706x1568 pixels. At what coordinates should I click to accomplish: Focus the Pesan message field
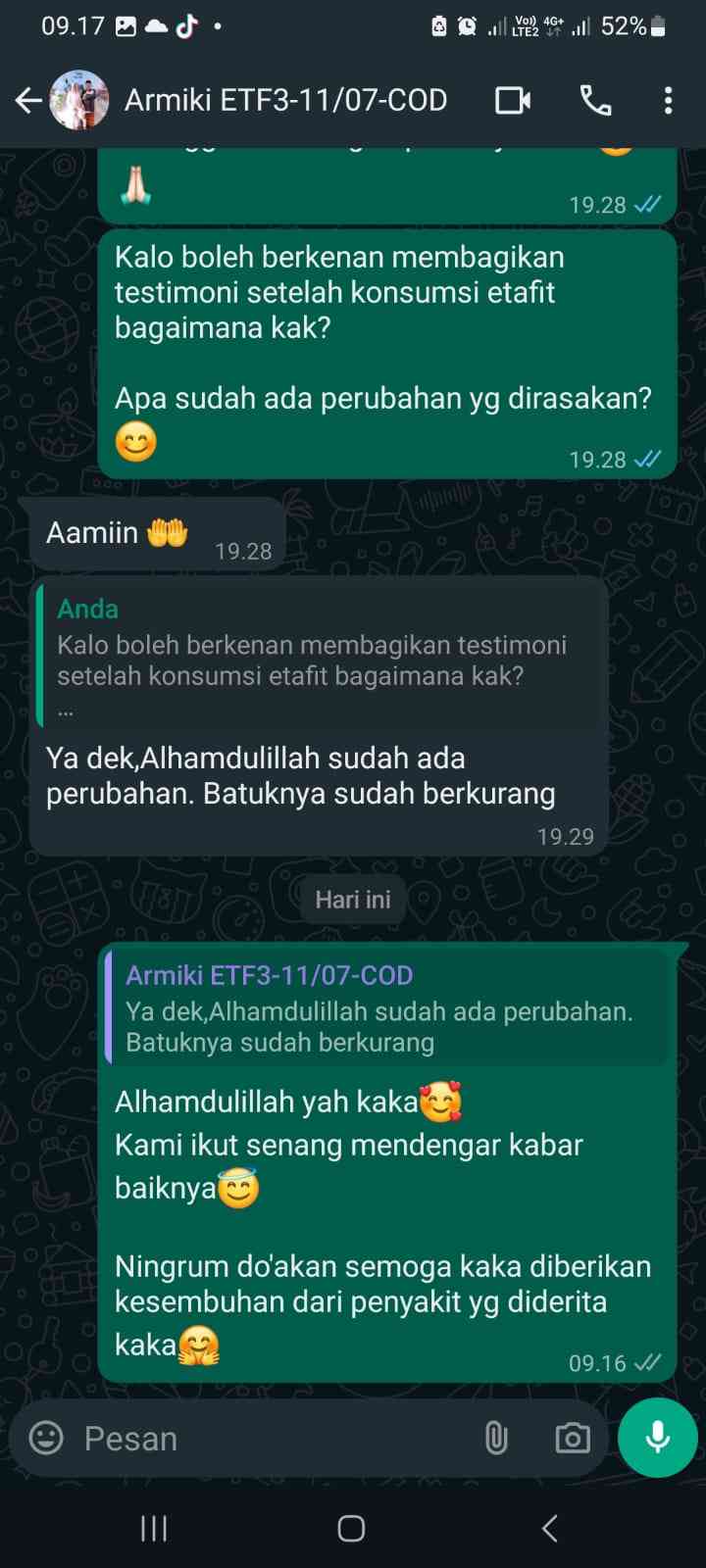click(265, 1438)
